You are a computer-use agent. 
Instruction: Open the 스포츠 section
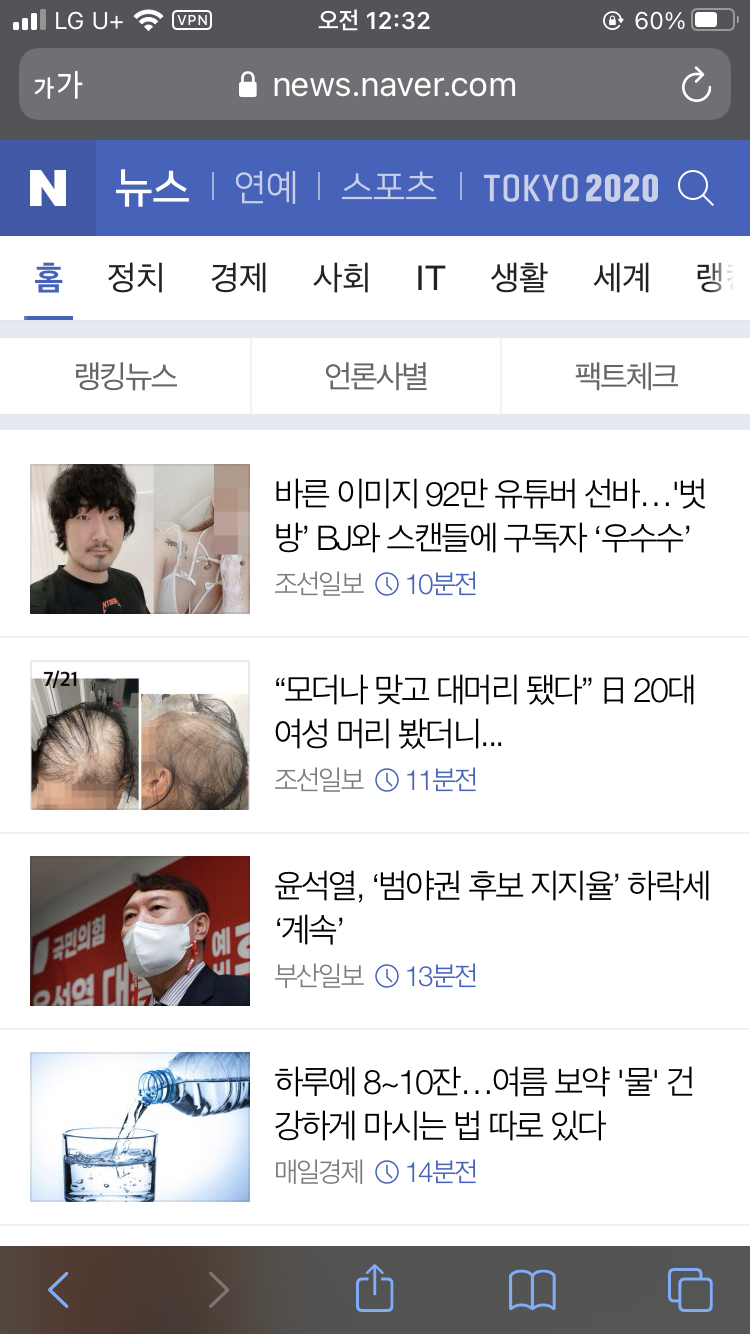pyautogui.click(x=389, y=188)
